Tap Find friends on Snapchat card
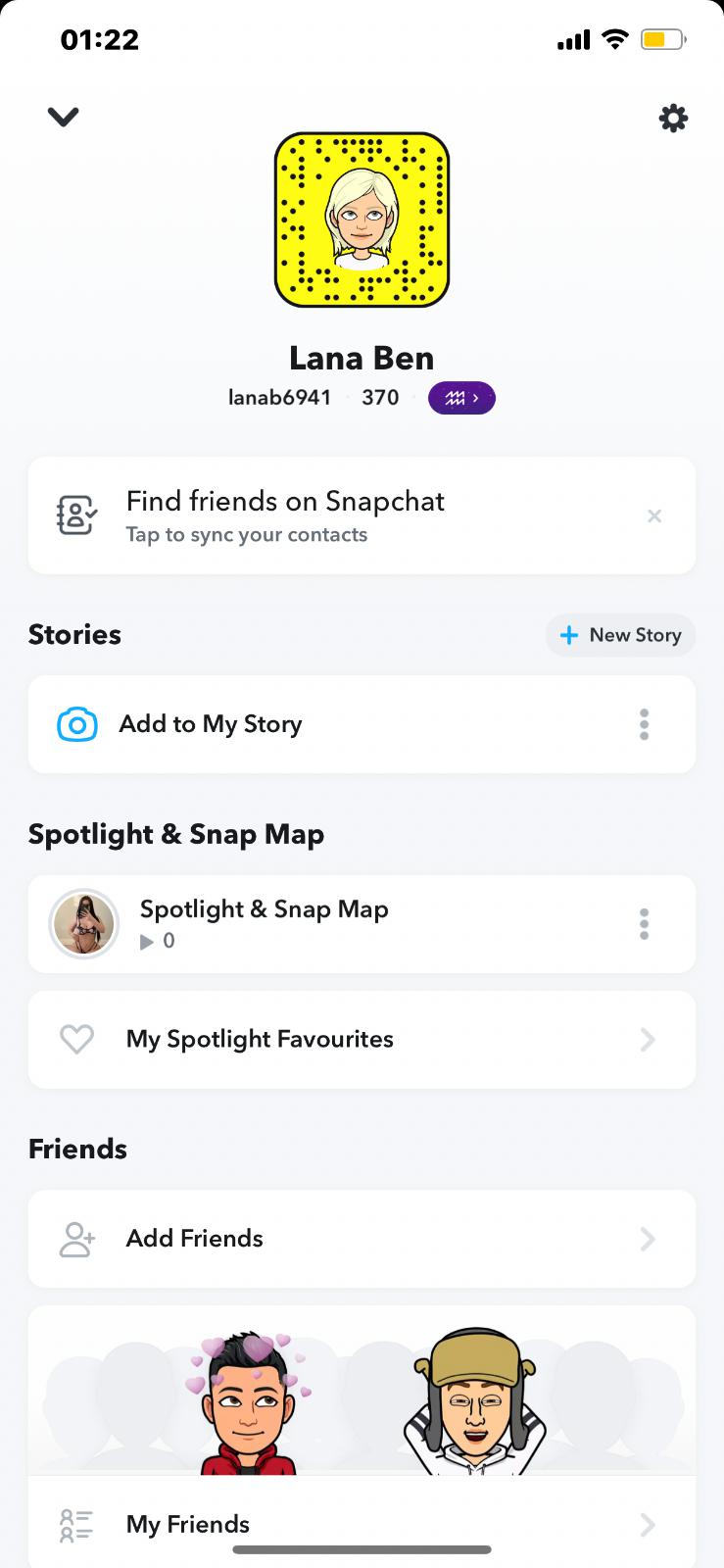This screenshot has width=724, height=1568. [x=362, y=515]
